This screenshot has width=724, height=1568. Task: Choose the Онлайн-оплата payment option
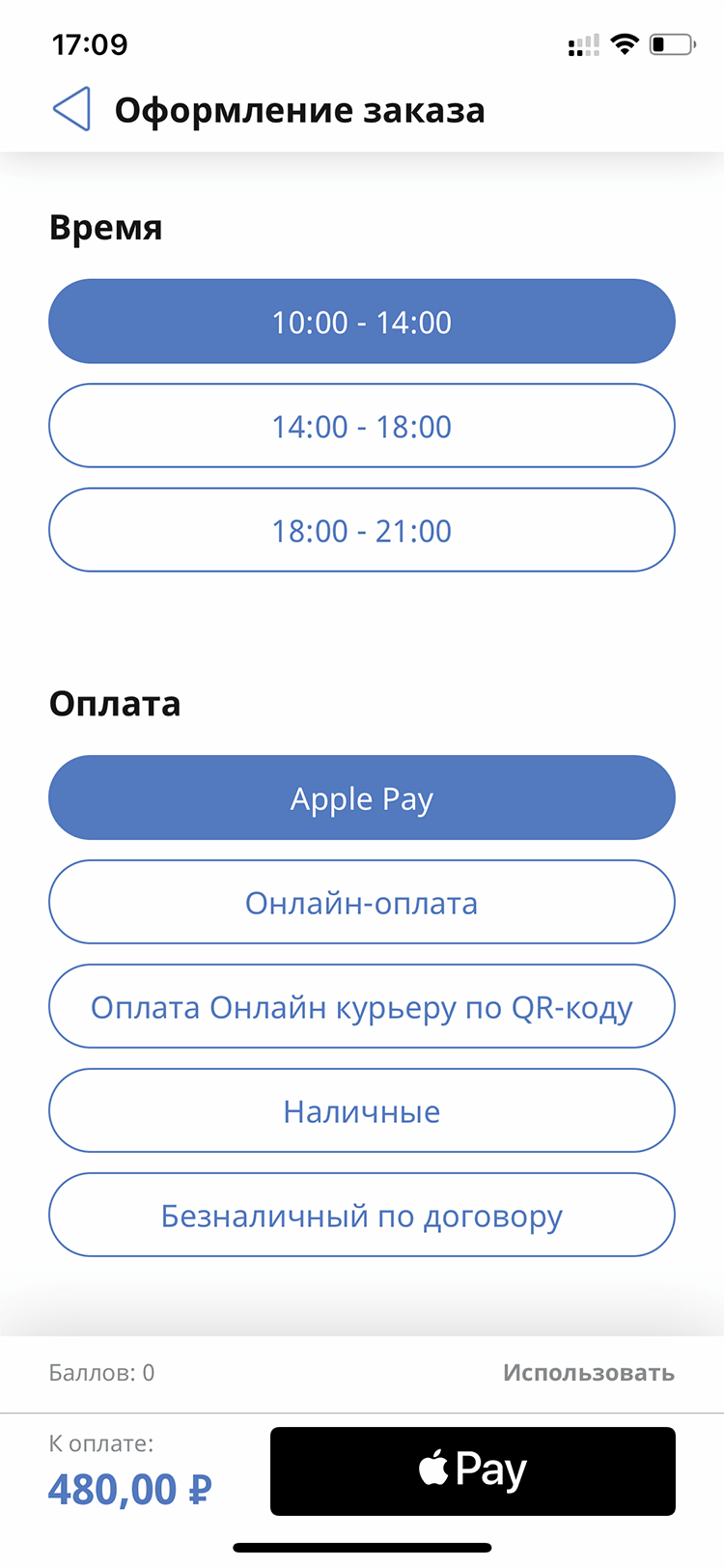361,902
